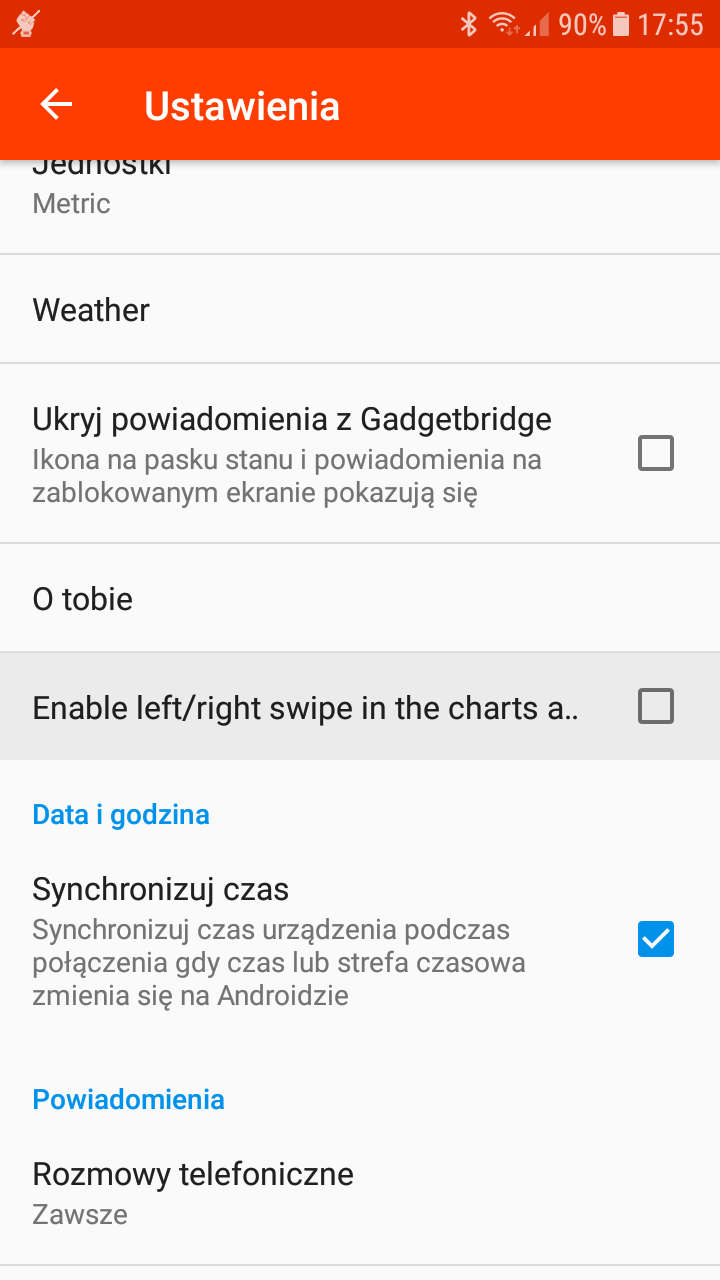Enable left/right swipe in charts checkbox
Screen dimensions: 720x1280
point(655,707)
